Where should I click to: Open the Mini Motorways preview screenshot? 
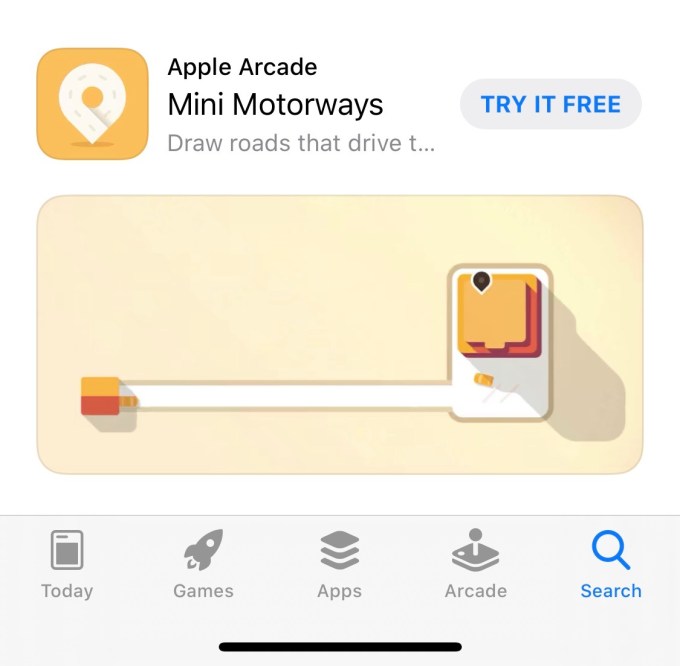point(339,334)
